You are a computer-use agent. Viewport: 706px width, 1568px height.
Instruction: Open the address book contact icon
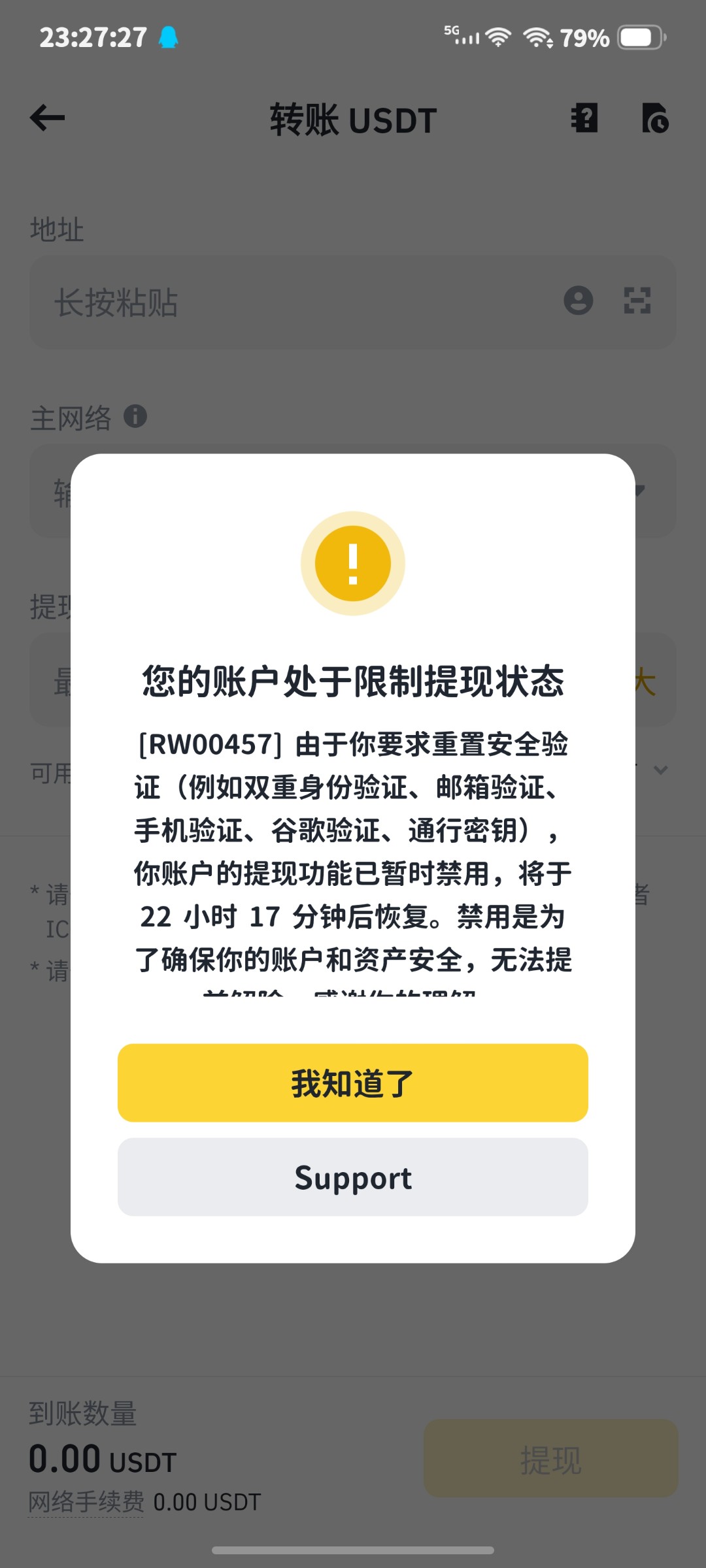click(x=579, y=301)
